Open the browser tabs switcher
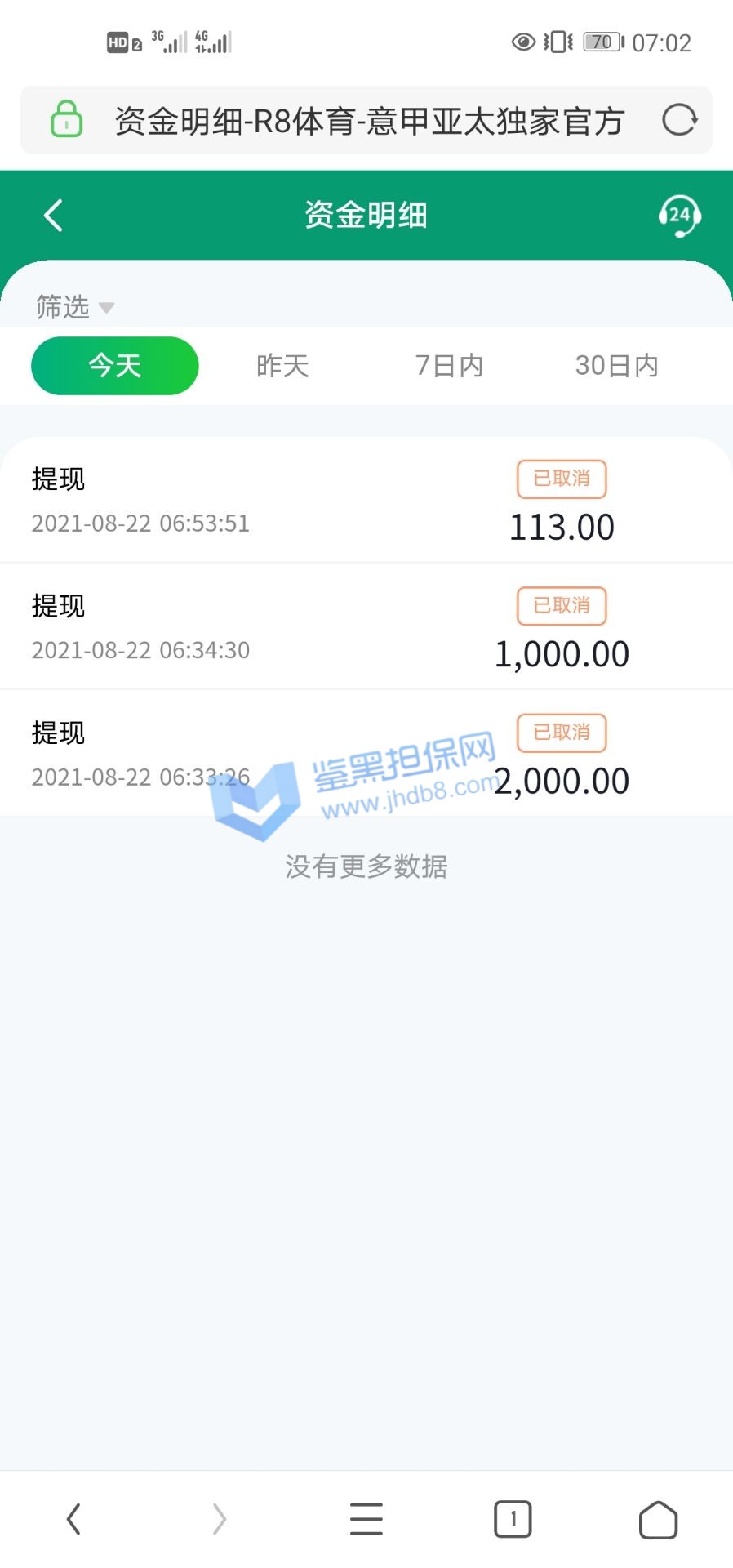This screenshot has height=1568, width=733. coord(513,1519)
